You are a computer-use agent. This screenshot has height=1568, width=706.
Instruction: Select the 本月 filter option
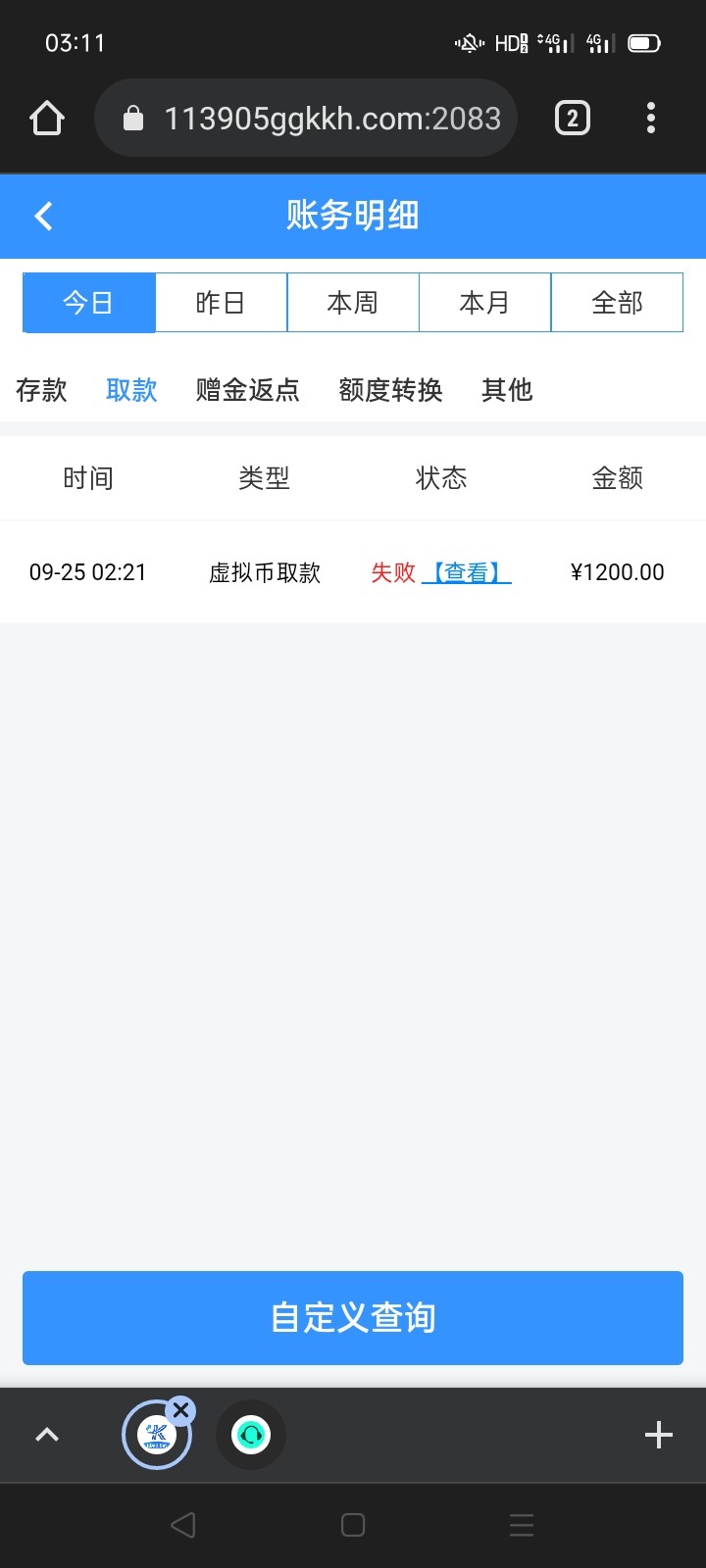485,302
